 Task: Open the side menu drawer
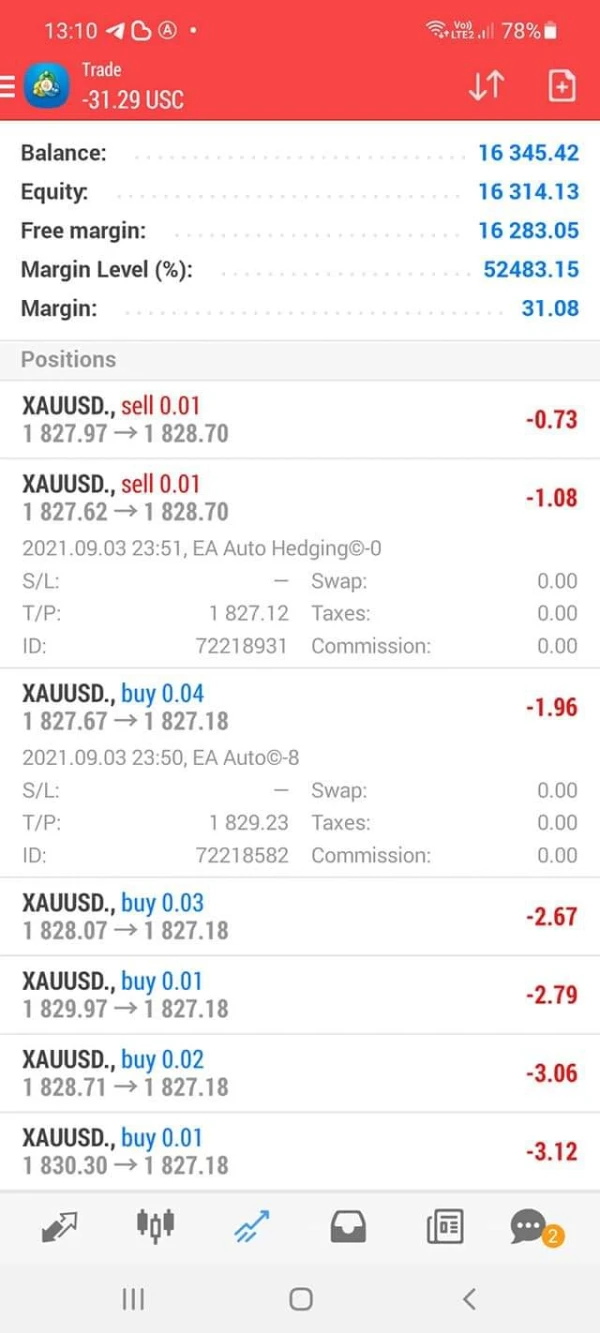coord(9,87)
